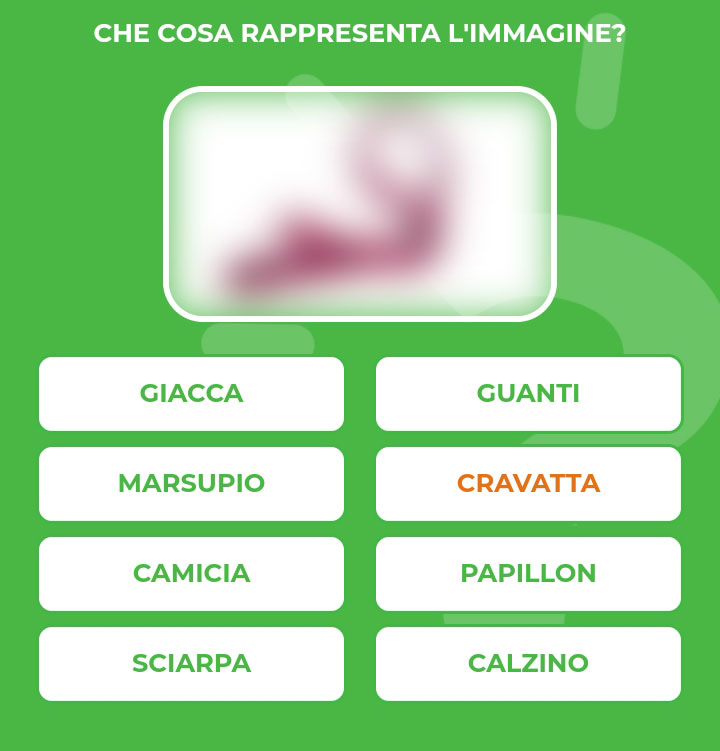720x751 pixels.
Task: Tap the CRAVATTA answer button
Action: click(528, 484)
